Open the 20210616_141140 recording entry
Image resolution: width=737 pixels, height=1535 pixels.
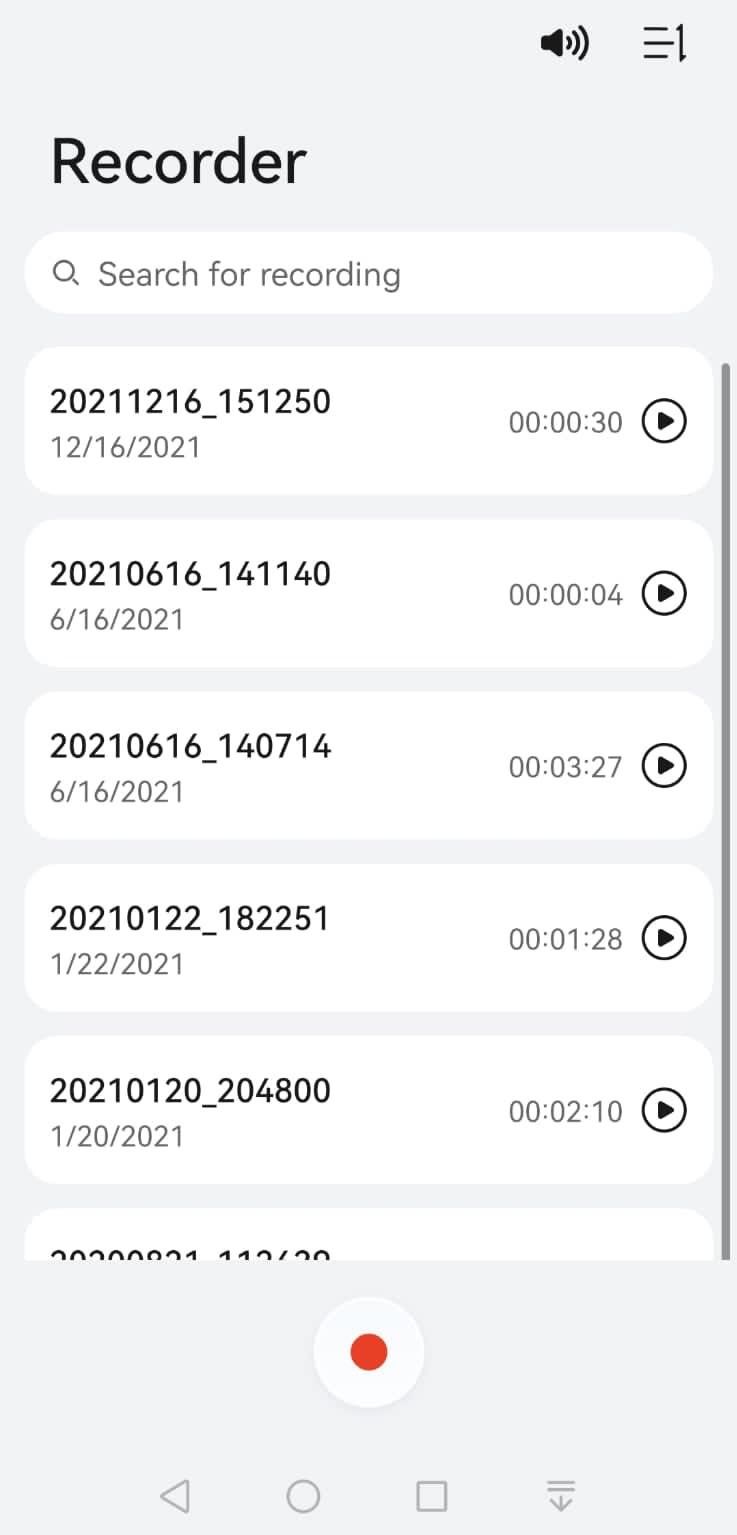point(369,593)
